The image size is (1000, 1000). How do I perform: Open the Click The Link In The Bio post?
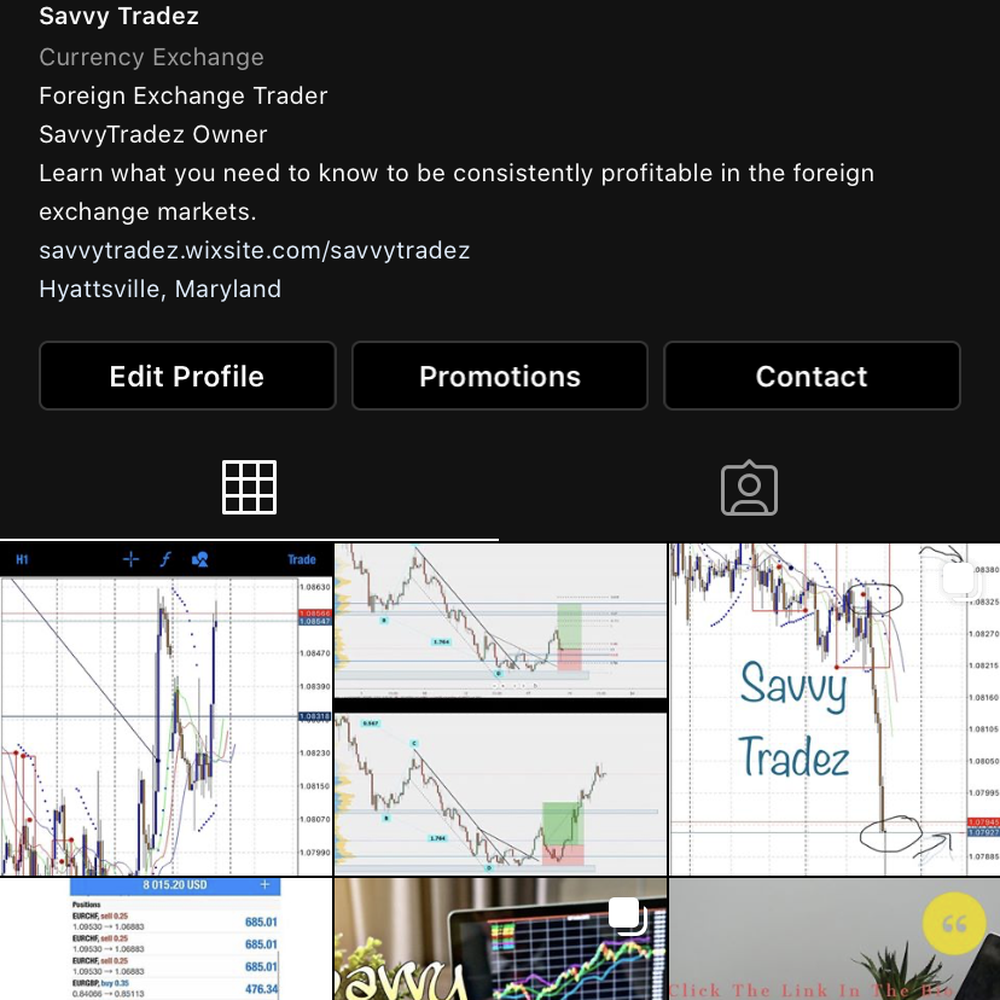(834, 940)
